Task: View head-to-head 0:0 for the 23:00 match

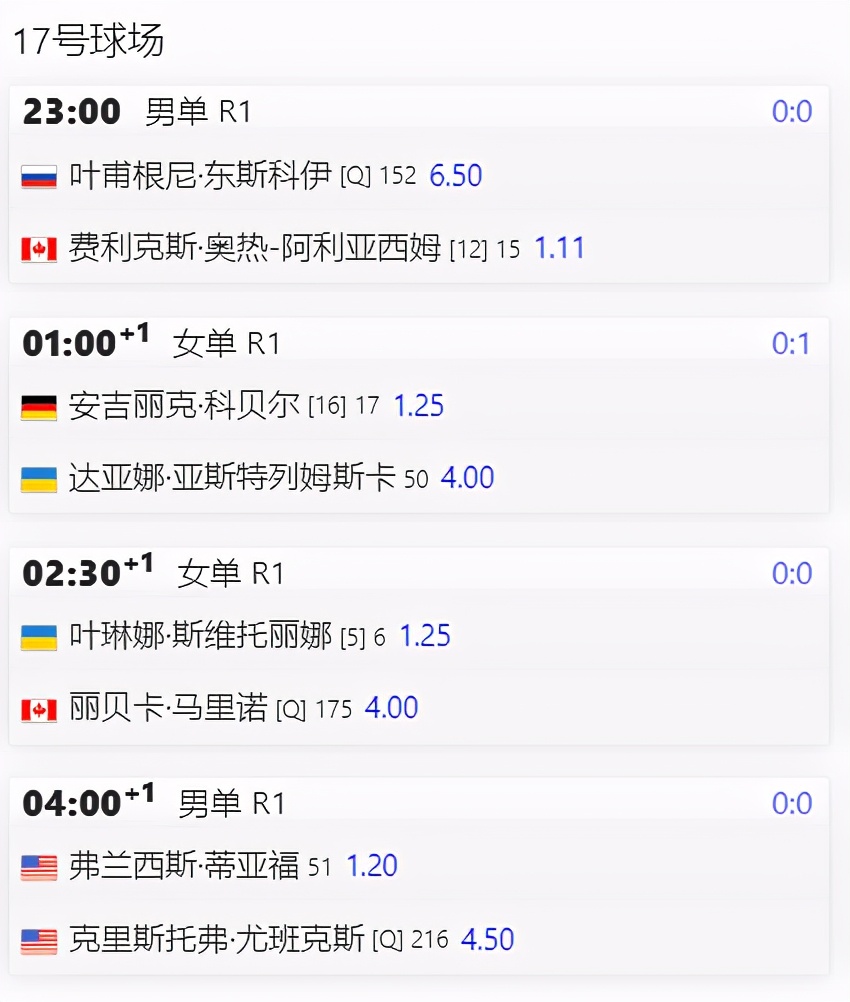Action: 791,111
